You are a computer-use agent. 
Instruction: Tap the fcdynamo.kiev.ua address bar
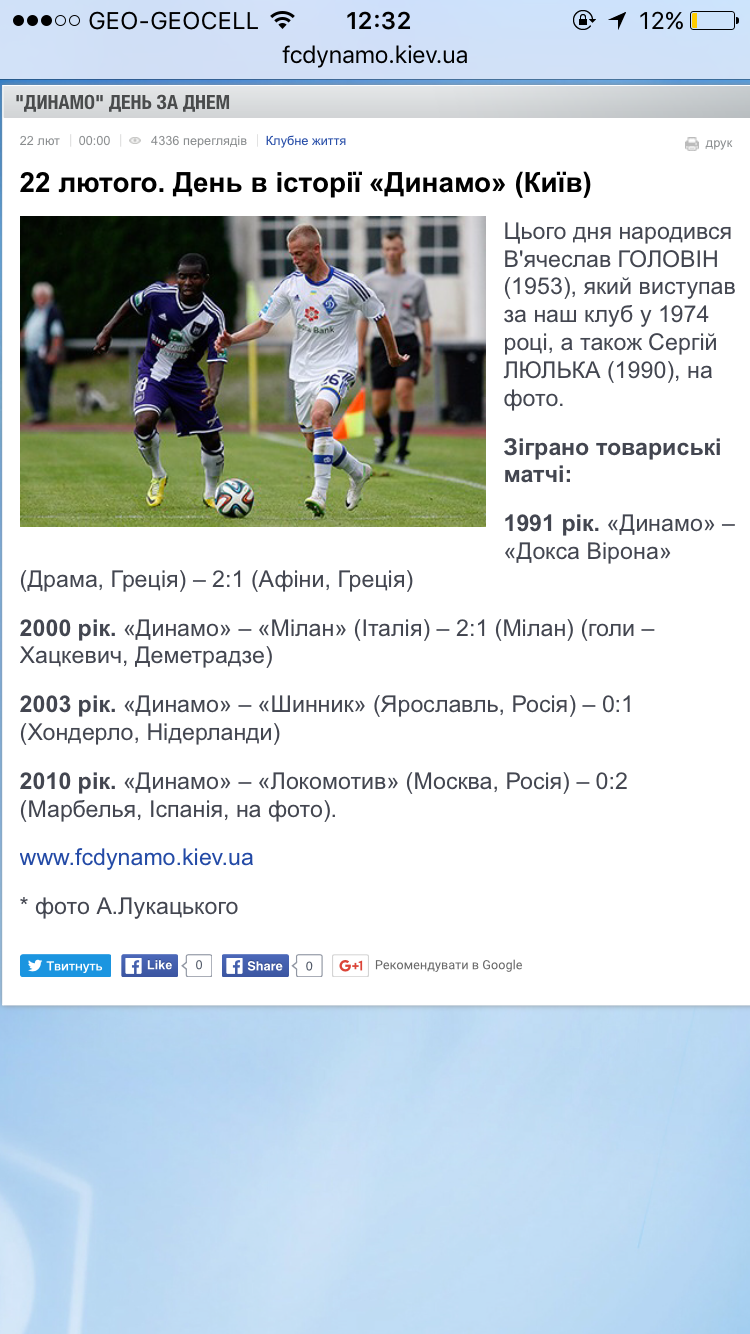click(375, 55)
